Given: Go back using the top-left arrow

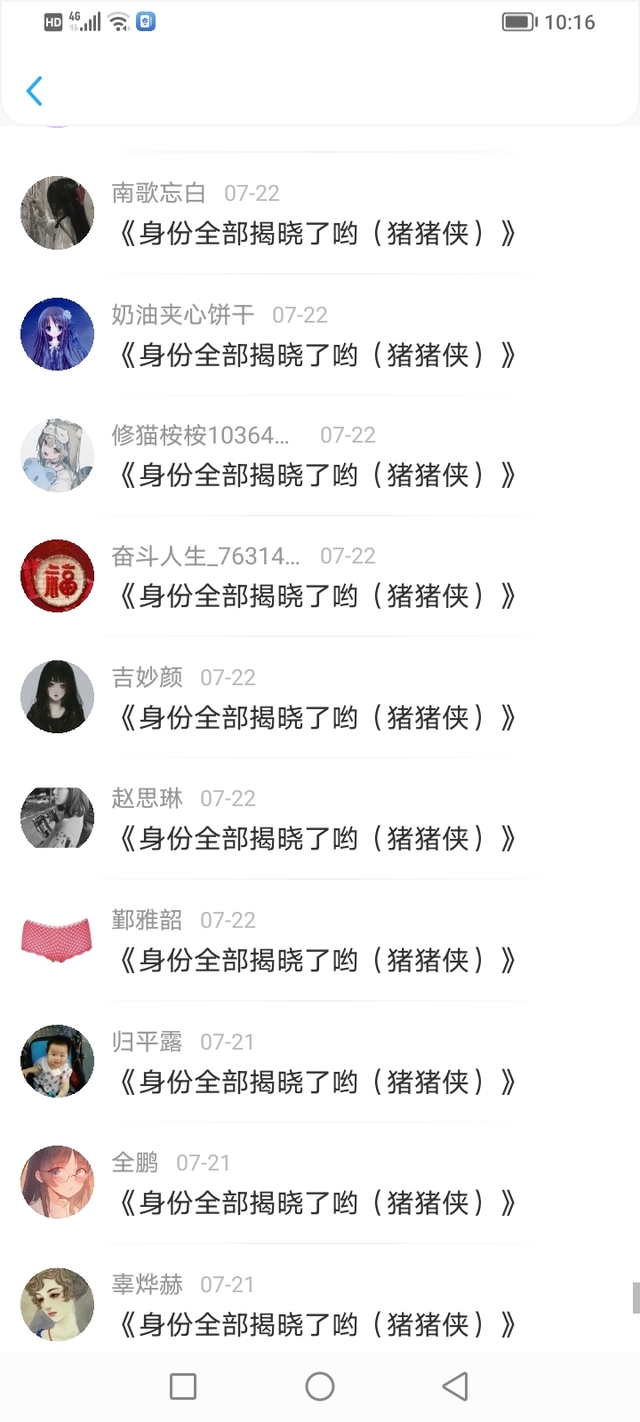Looking at the screenshot, I should pyautogui.click(x=34, y=91).
